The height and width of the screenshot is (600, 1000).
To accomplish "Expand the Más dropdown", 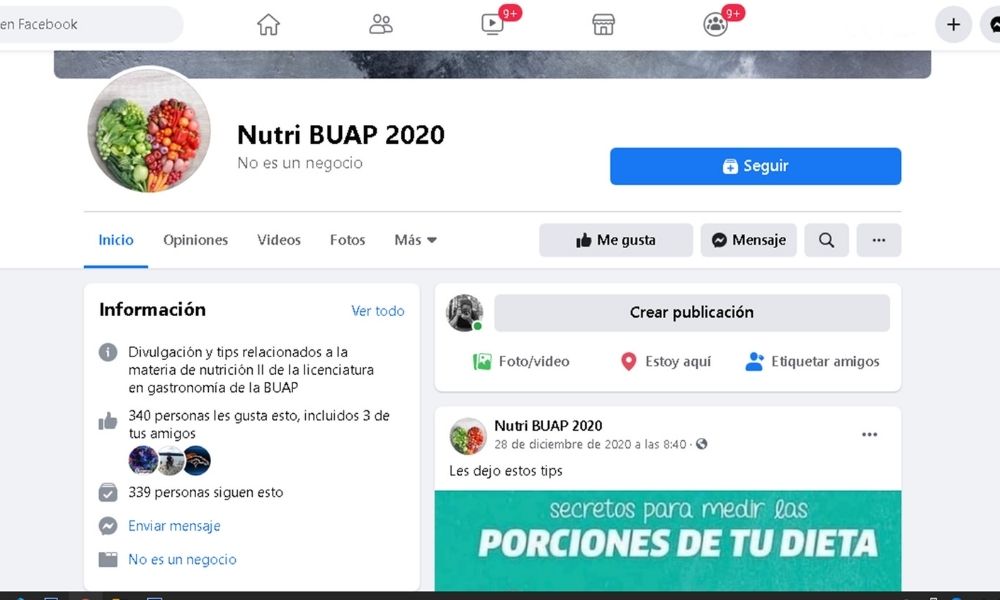I will tap(415, 240).
